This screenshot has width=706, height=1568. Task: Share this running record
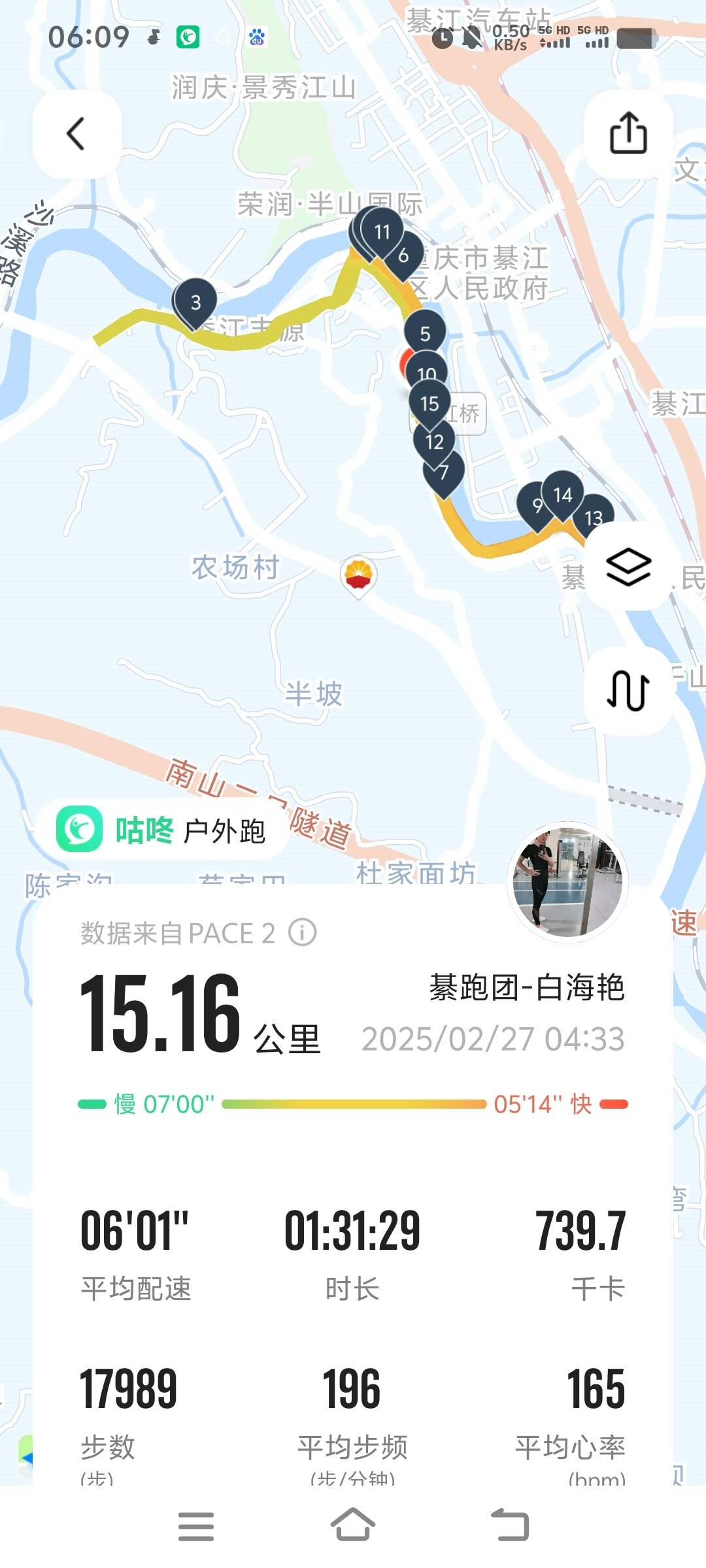click(x=628, y=134)
